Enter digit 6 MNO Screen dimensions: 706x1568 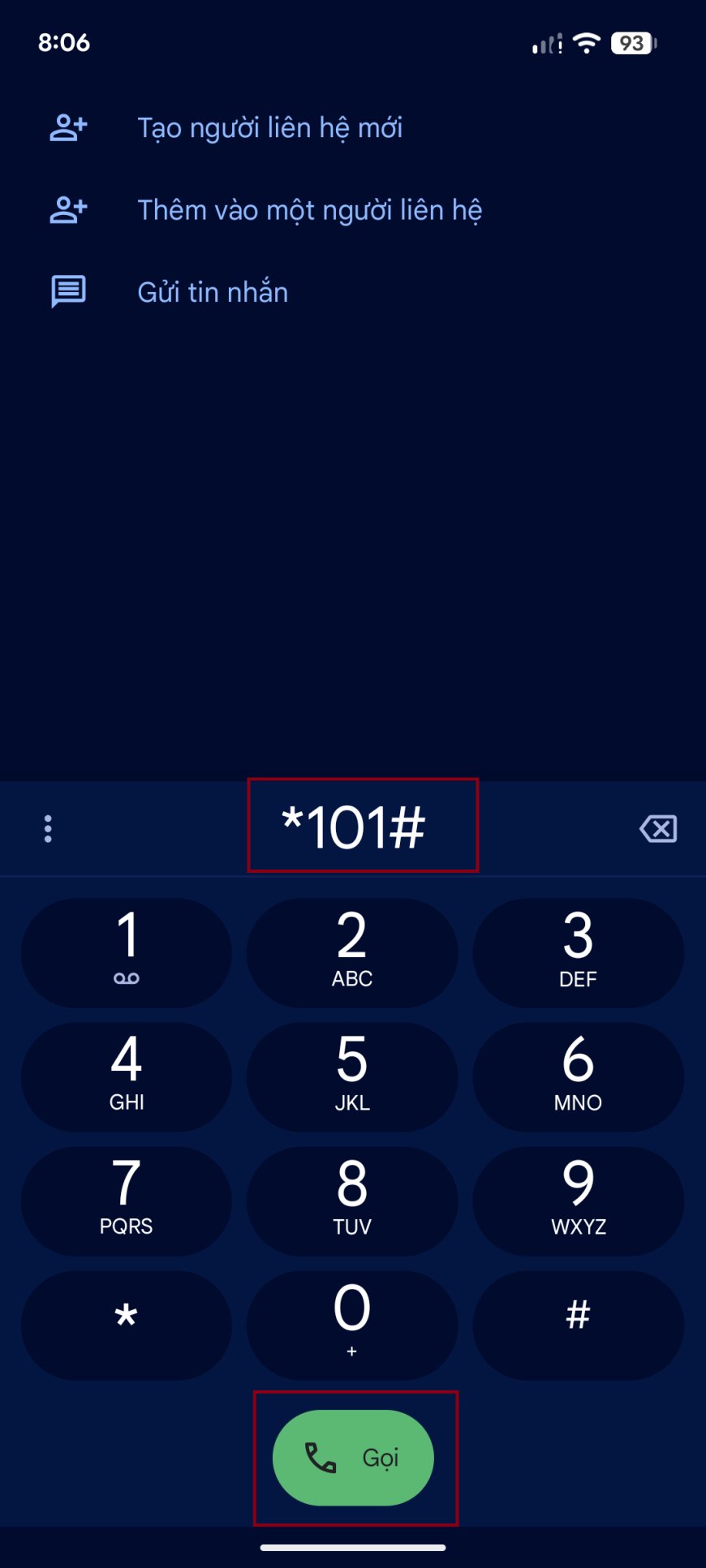(x=578, y=1077)
